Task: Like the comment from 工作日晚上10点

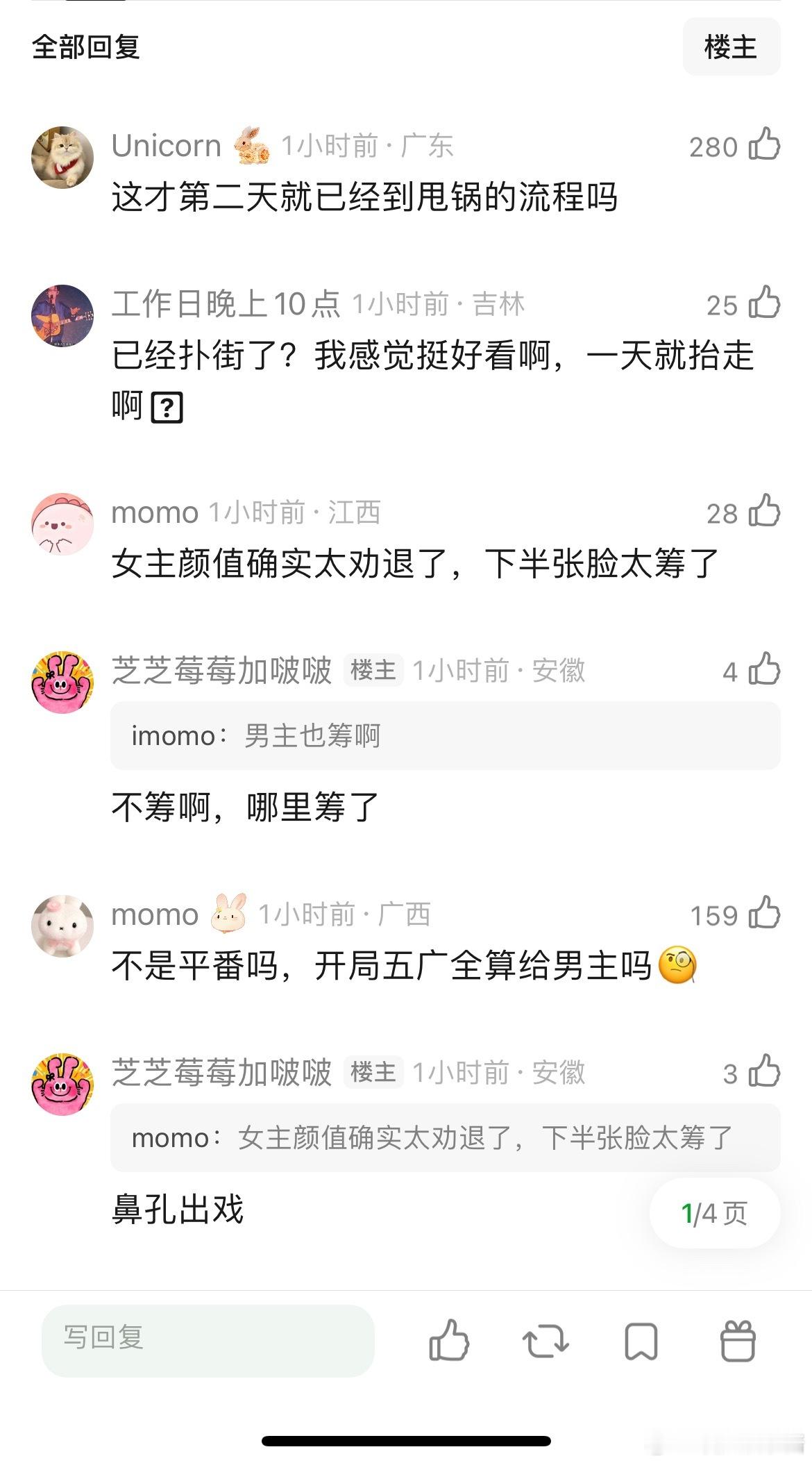Action: [764, 303]
